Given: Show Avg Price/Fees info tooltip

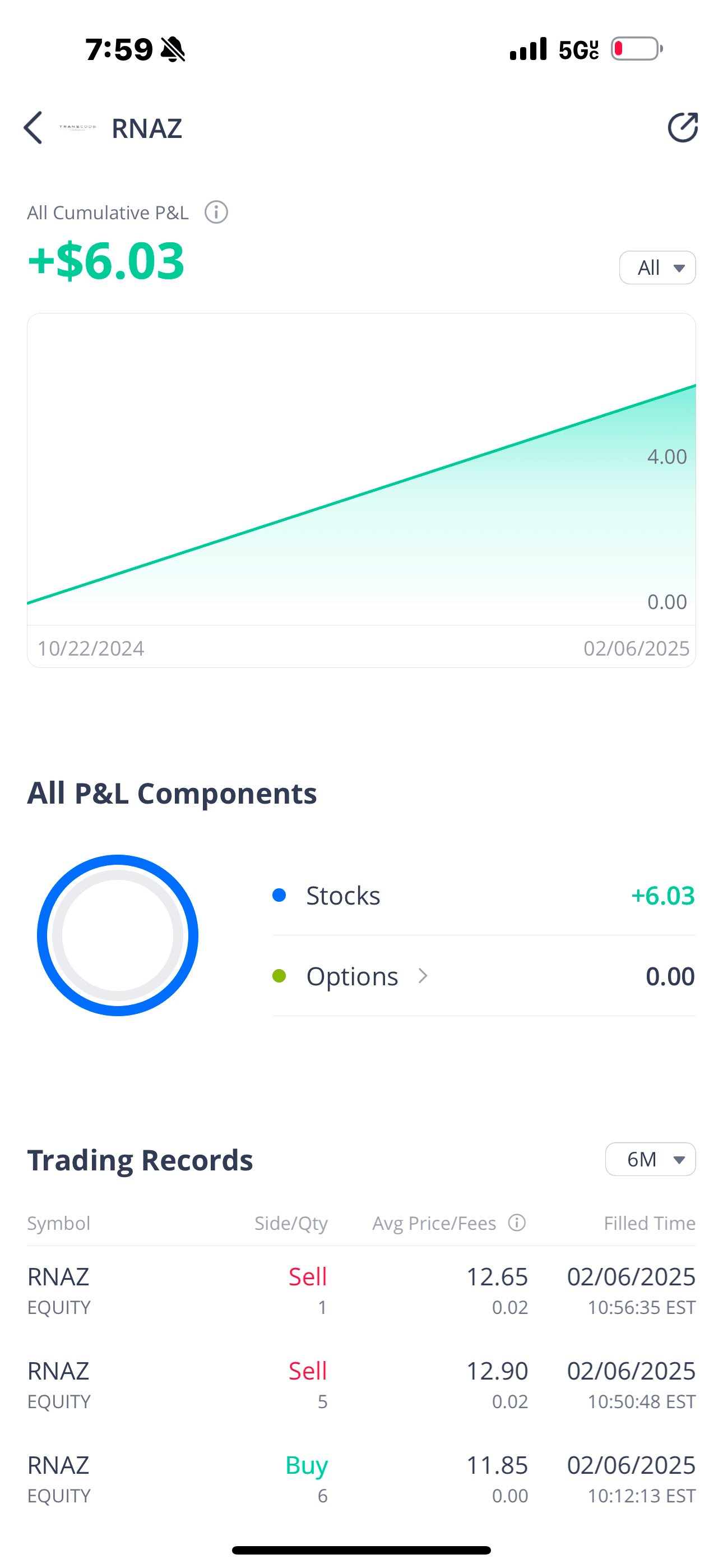Looking at the screenshot, I should click(517, 1223).
